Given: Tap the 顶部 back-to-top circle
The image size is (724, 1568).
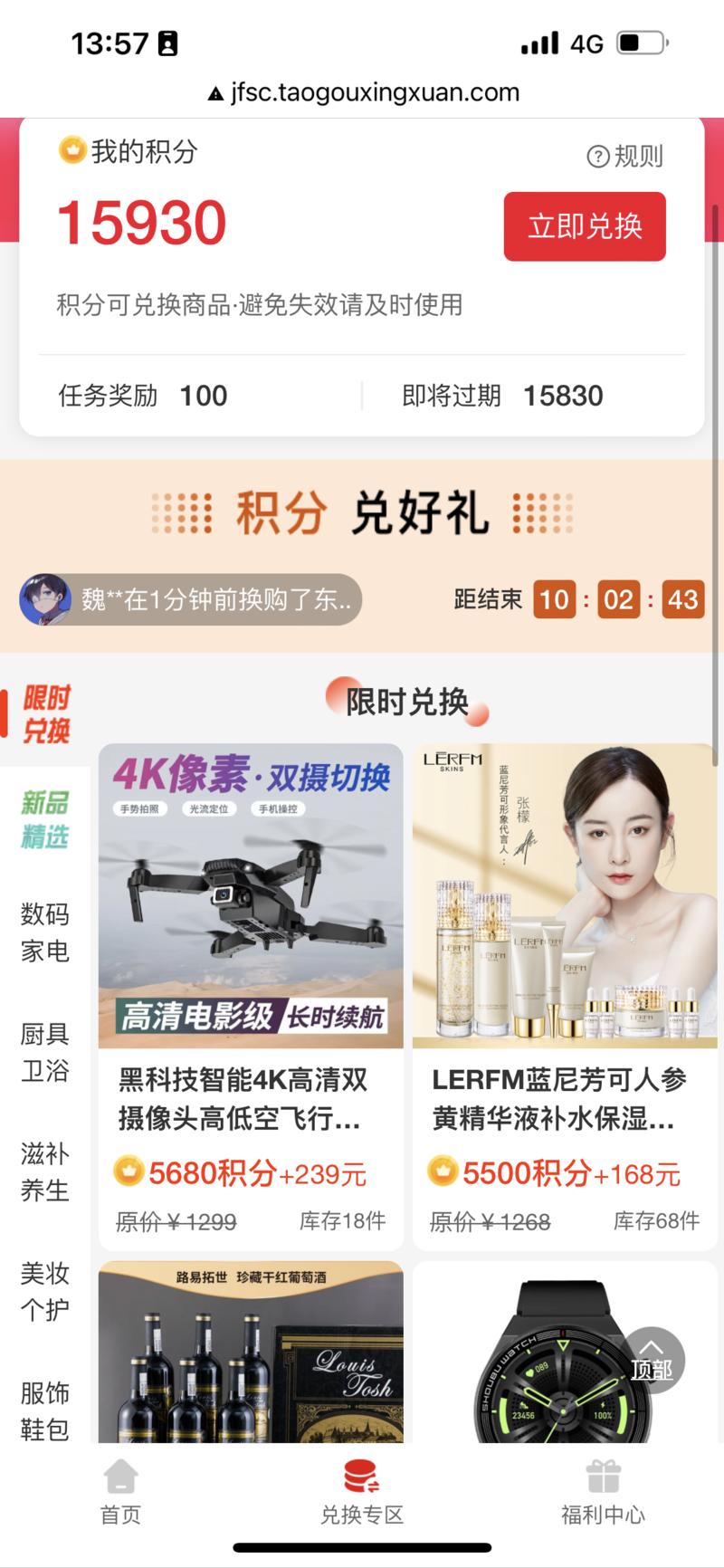Looking at the screenshot, I should (x=653, y=1361).
